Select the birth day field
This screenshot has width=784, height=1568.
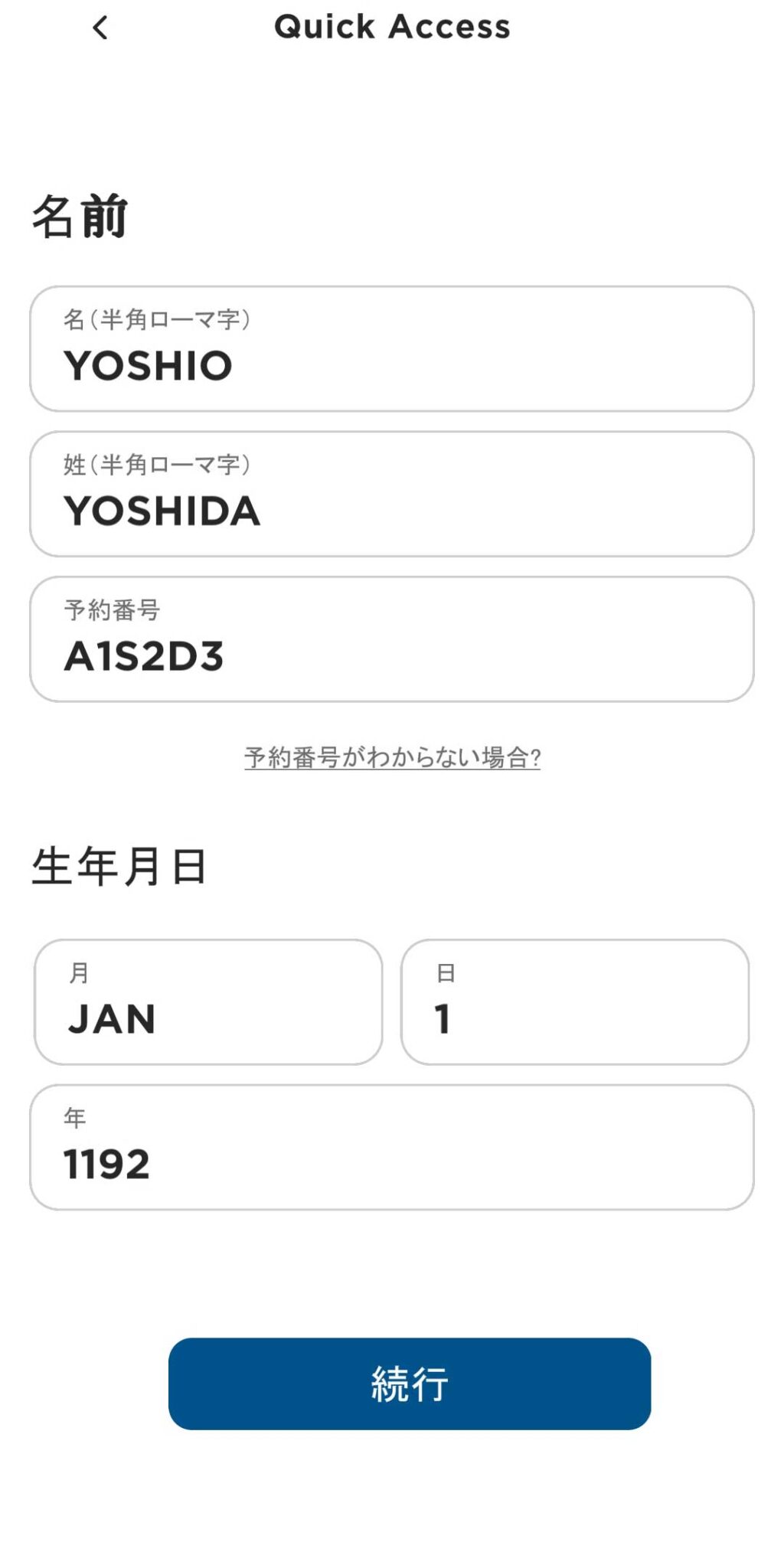574,1001
